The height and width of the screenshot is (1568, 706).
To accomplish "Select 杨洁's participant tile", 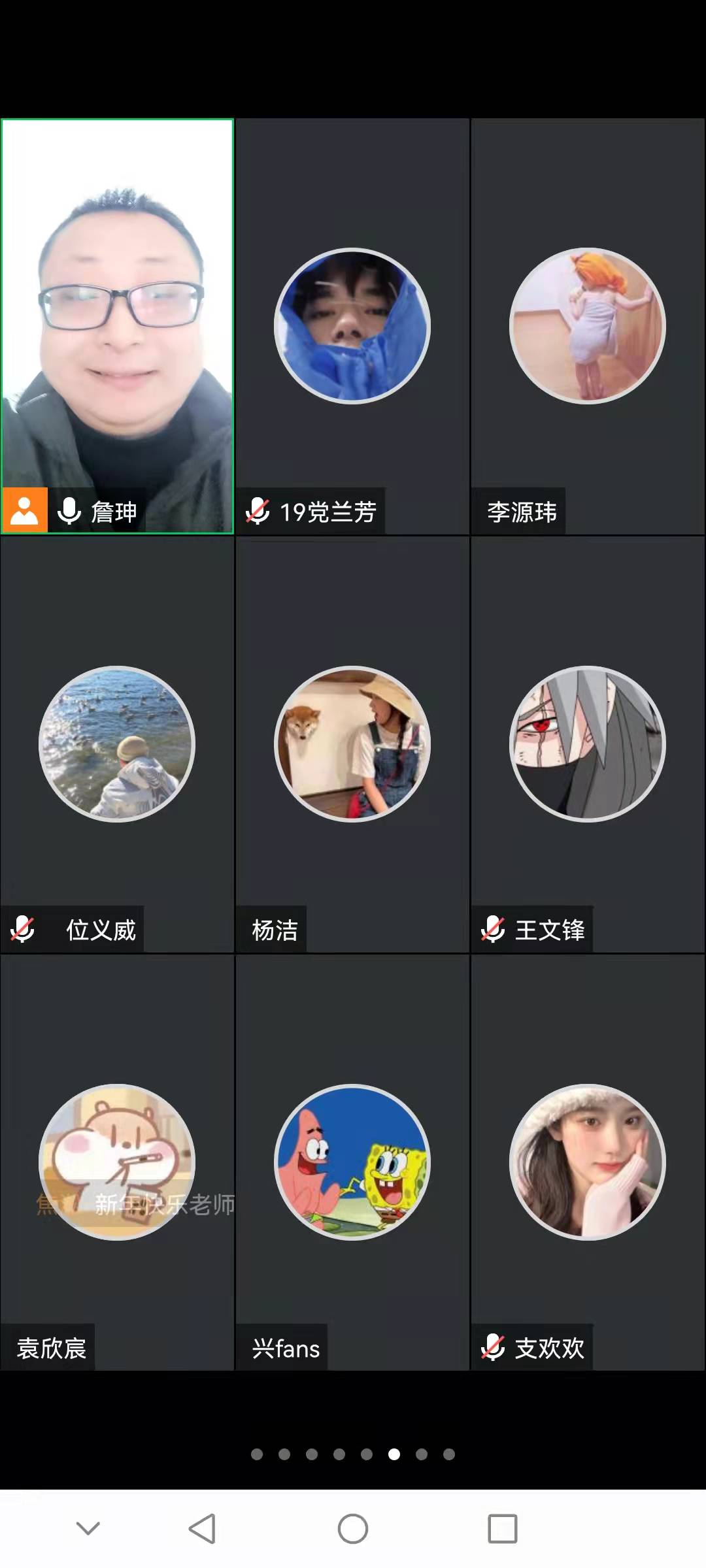I will pos(352,743).
